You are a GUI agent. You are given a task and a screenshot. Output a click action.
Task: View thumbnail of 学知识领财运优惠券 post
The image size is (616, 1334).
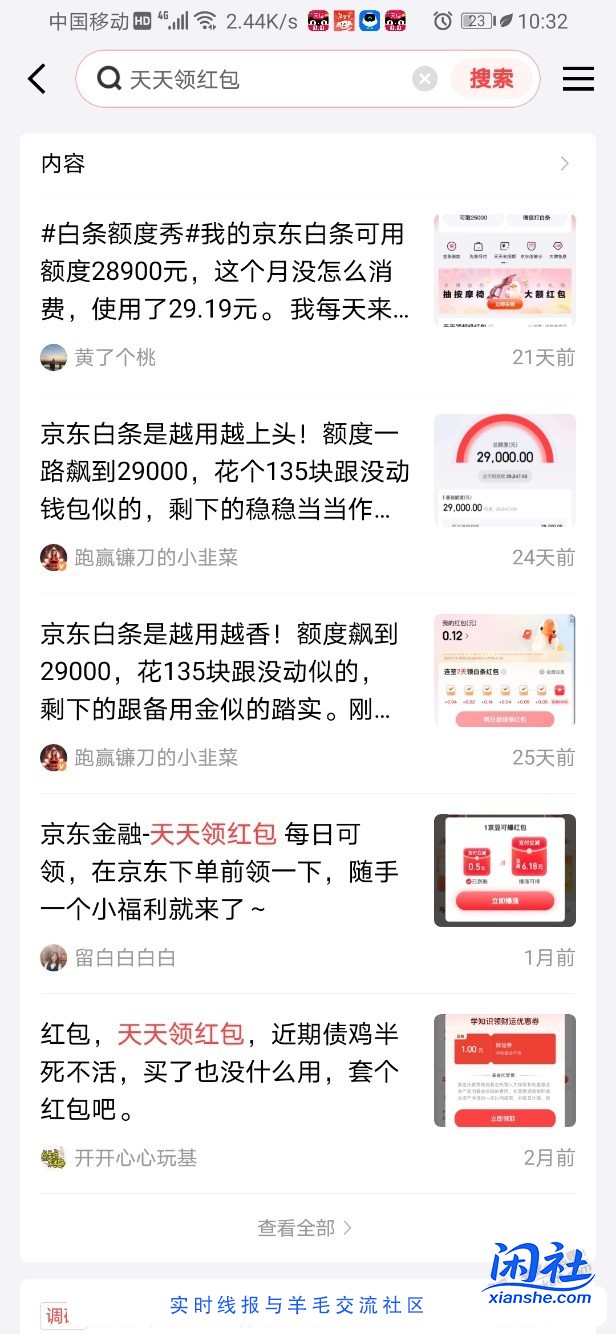click(x=504, y=1070)
